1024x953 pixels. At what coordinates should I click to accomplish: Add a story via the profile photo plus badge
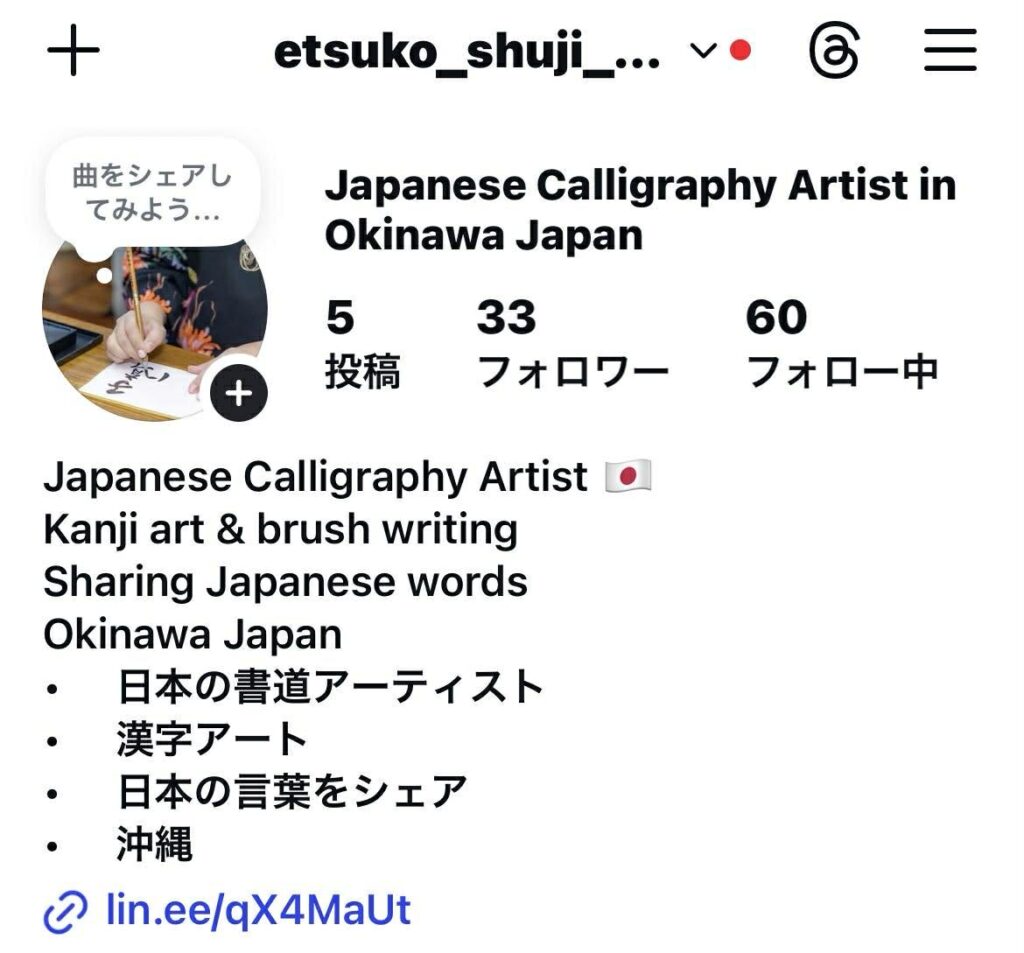click(238, 394)
